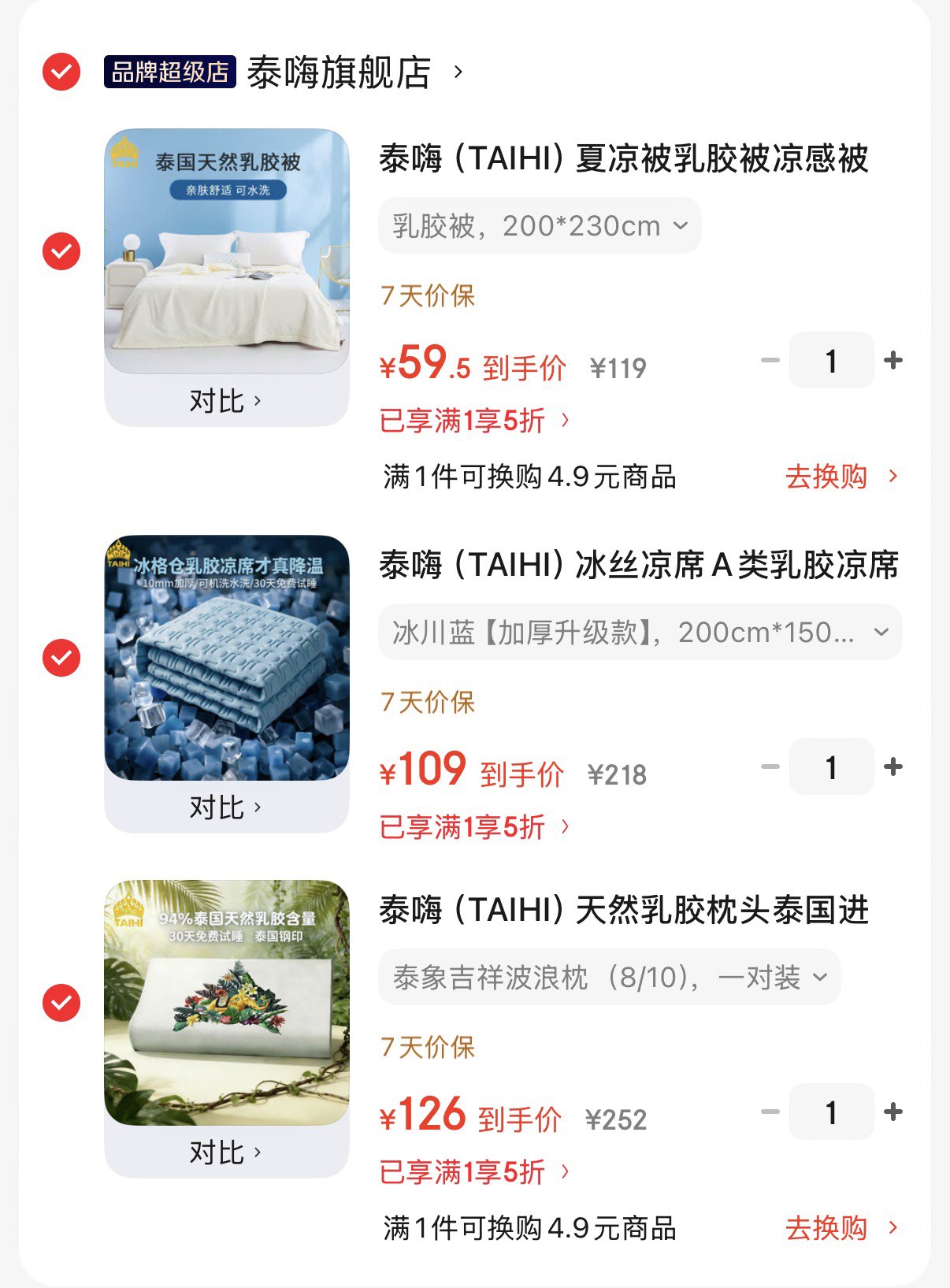
Task: Increase quantity of the ¥109 cooling mat
Action: coord(893,766)
